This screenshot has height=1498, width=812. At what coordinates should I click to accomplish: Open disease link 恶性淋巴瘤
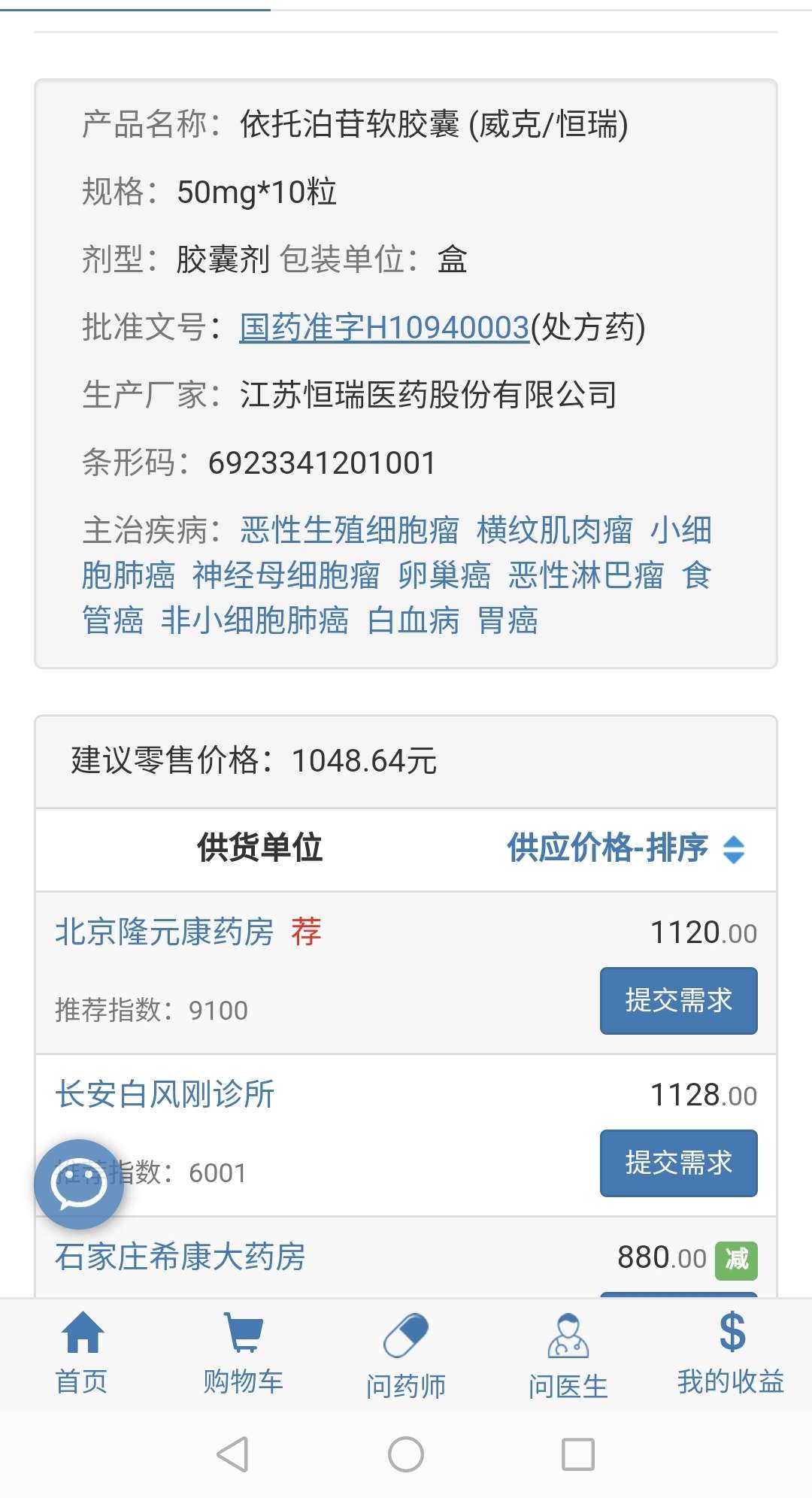(x=586, y=576)
